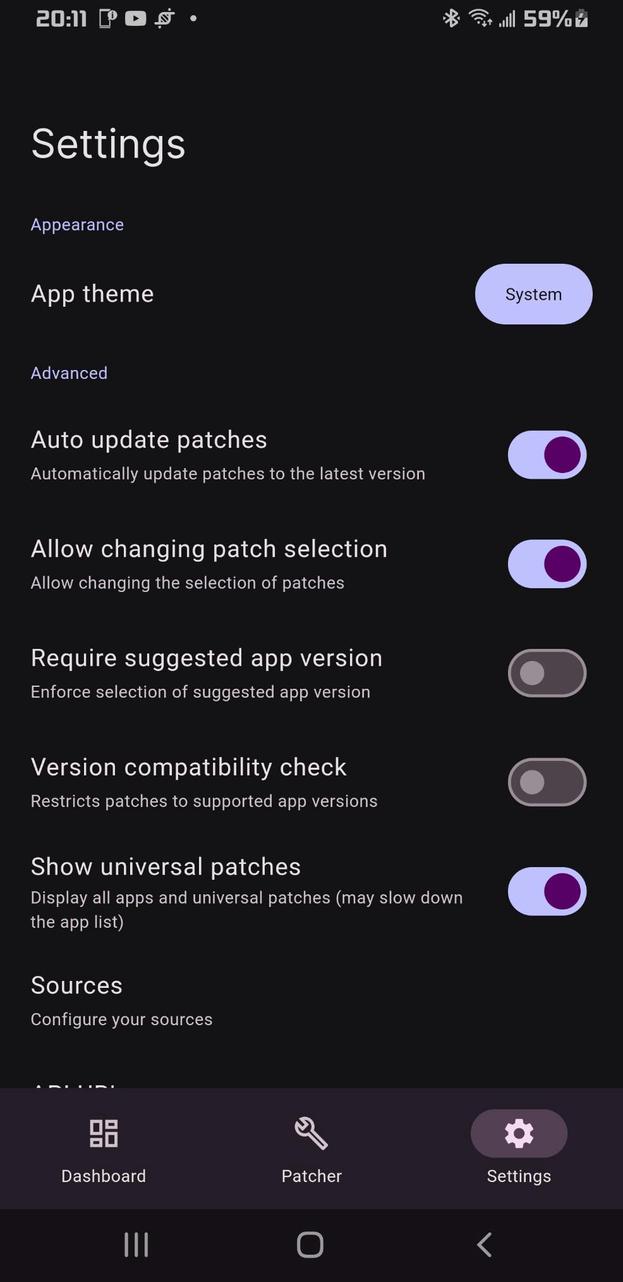Disable Show universal patches switch
This screenshot has height=1282, width=623.
pyautogui.click(x=546, y=891)
